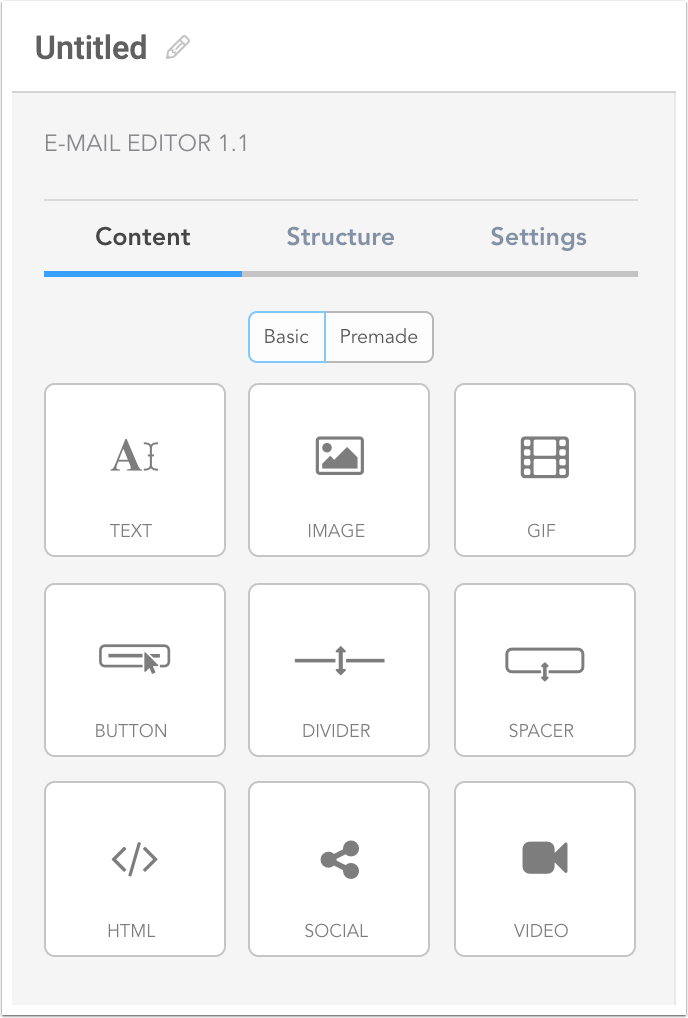This screenshot has height=1018, width=688.
Task: Add a Text block
Action: click(x=135, y=470)
